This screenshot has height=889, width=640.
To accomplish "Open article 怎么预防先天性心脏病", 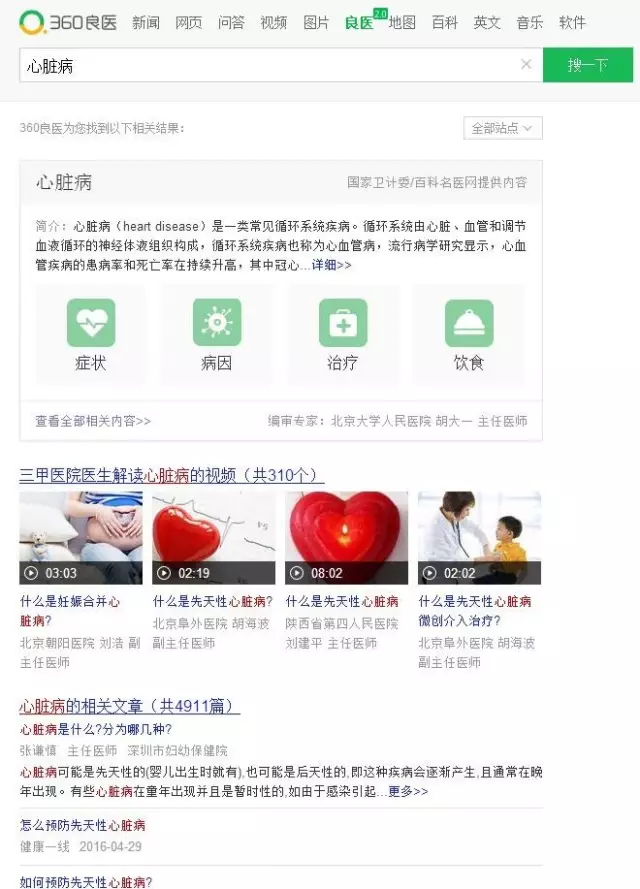I will (83, 825).
